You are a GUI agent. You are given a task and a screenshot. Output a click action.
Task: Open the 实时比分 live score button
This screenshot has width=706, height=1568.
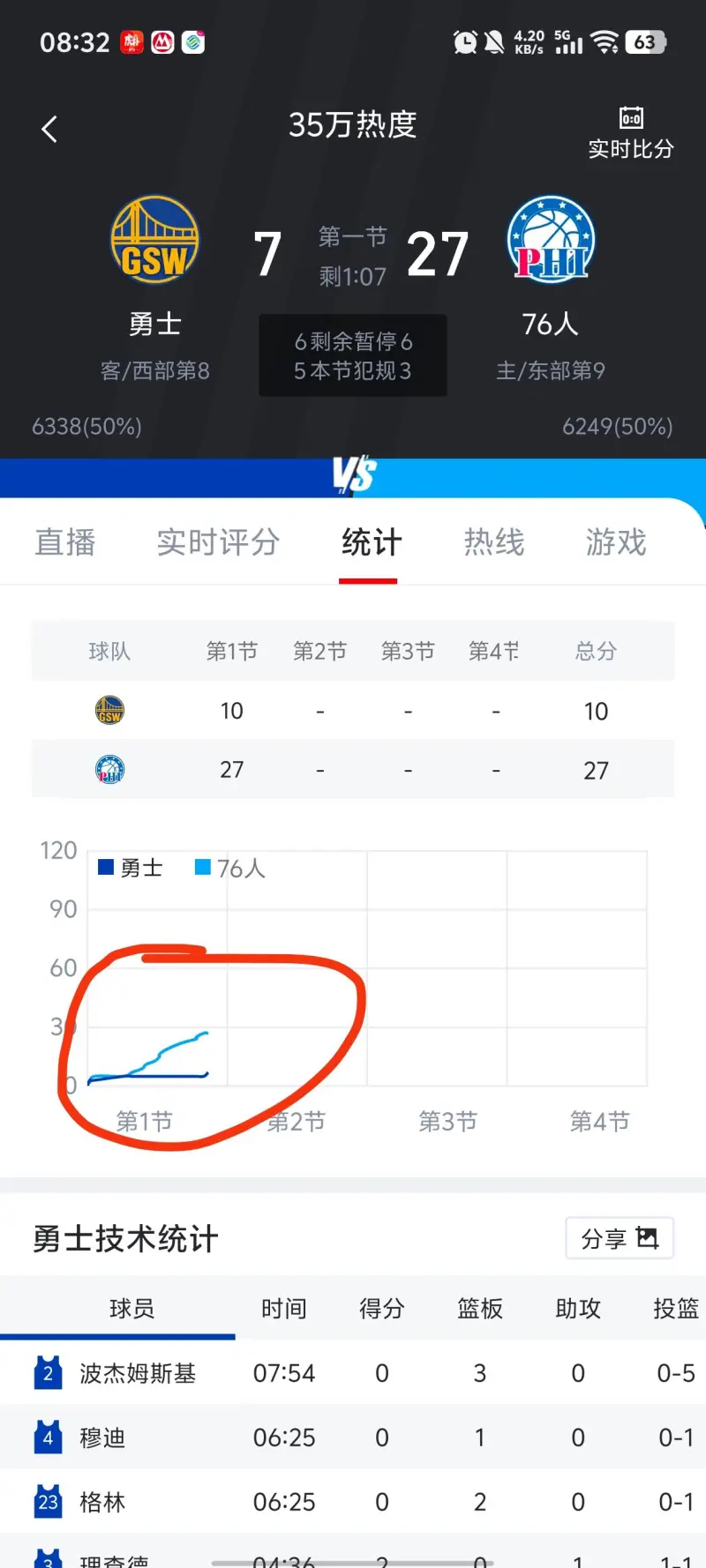click(630, 132)
